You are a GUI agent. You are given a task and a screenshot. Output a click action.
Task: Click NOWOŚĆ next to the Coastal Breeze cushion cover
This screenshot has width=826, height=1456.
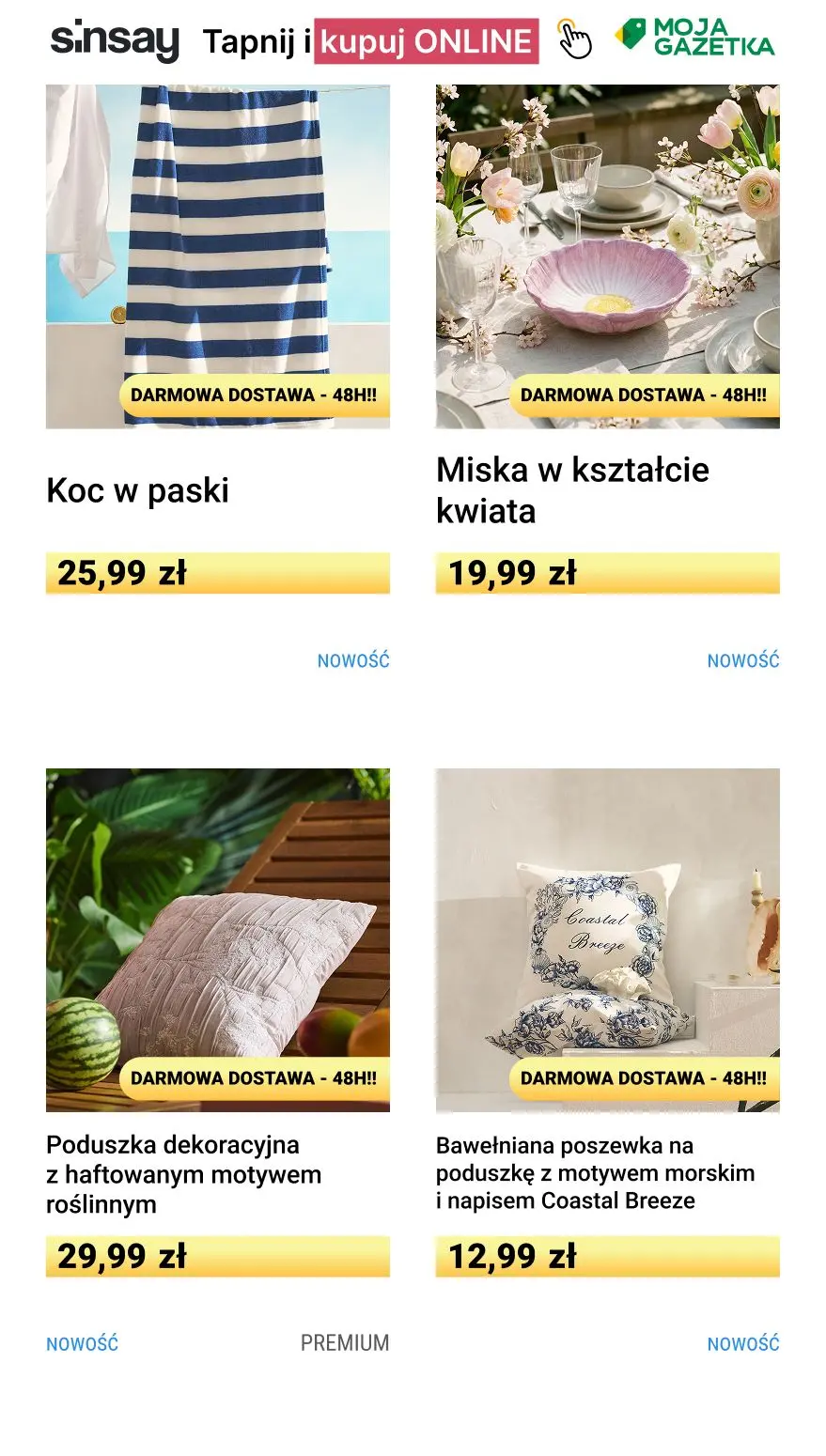point(744,1342)
